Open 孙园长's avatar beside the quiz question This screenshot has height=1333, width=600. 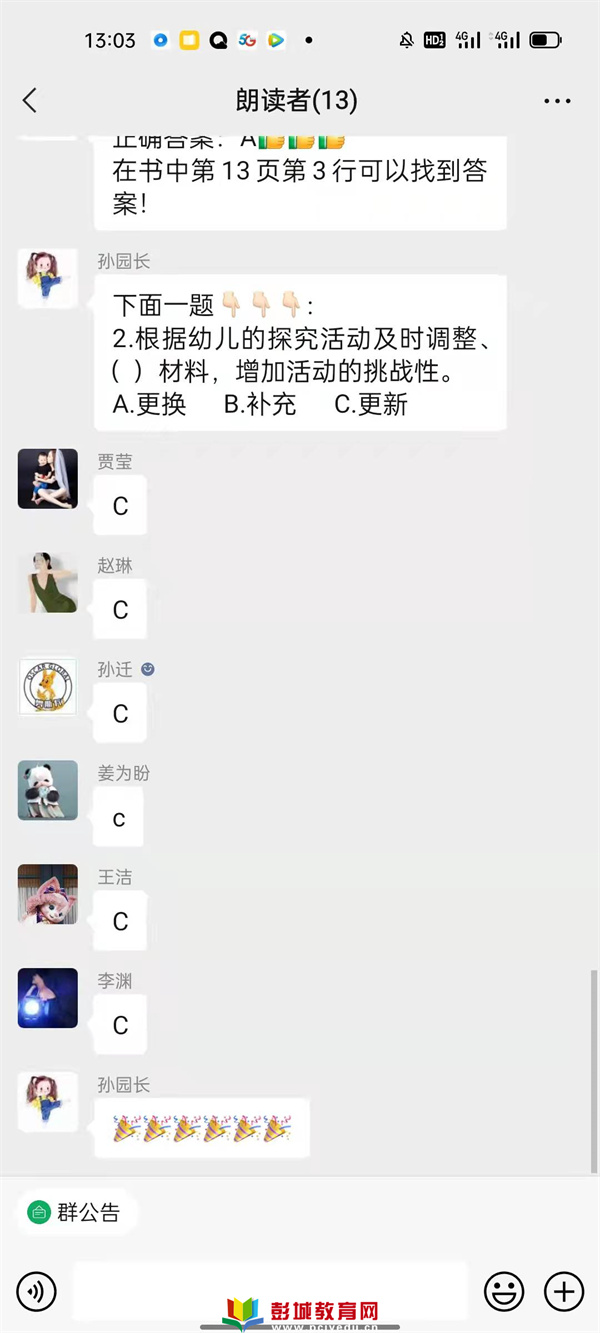coord(47,279)
